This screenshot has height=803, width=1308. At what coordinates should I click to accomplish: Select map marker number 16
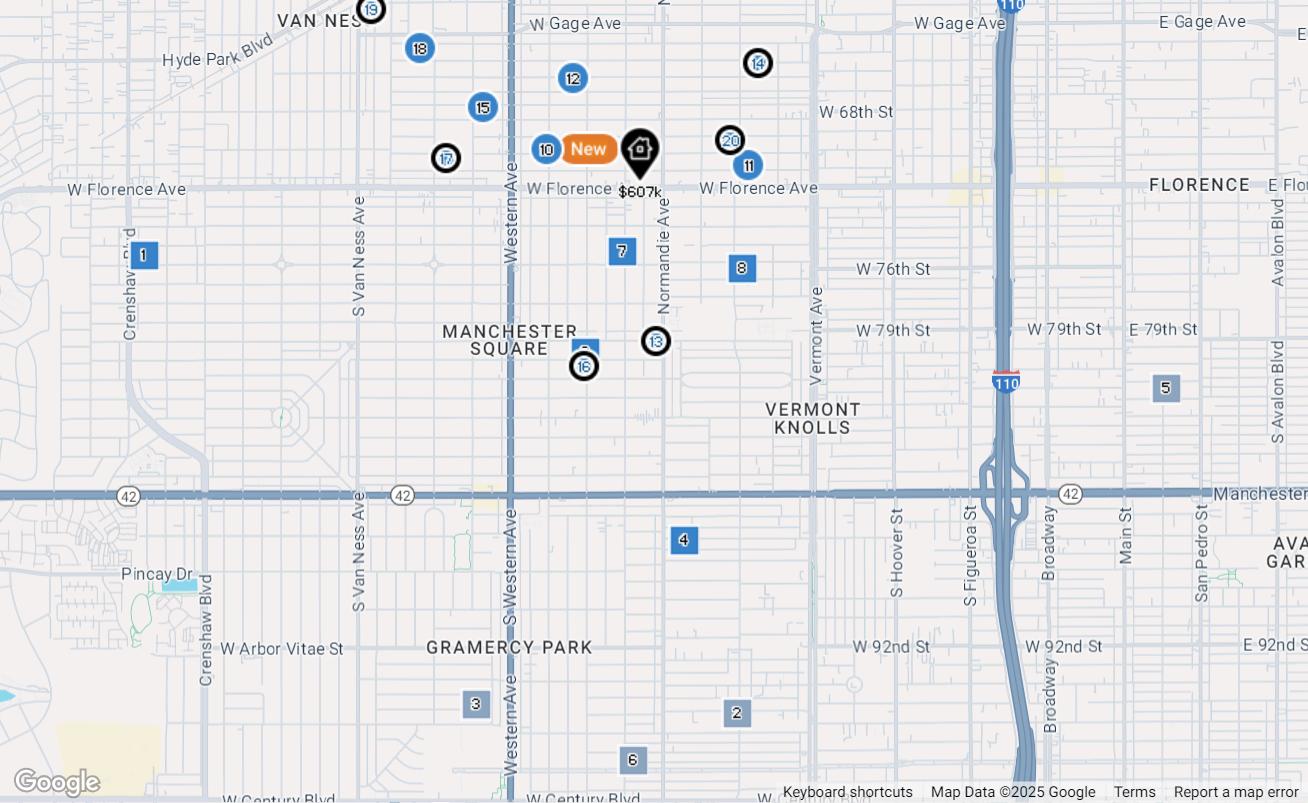tap(584, 366)
